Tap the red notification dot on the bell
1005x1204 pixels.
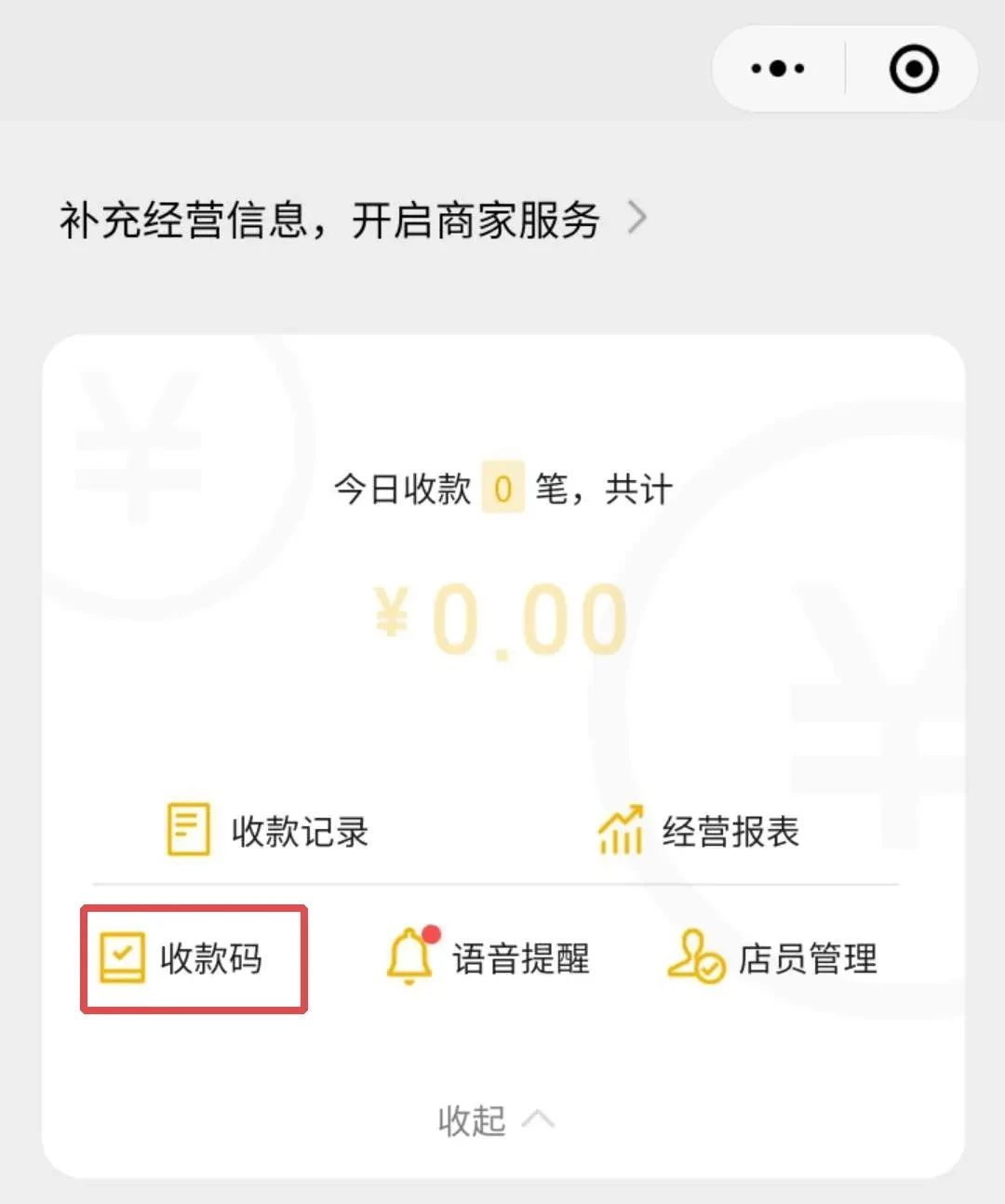(x=429, y=933)
